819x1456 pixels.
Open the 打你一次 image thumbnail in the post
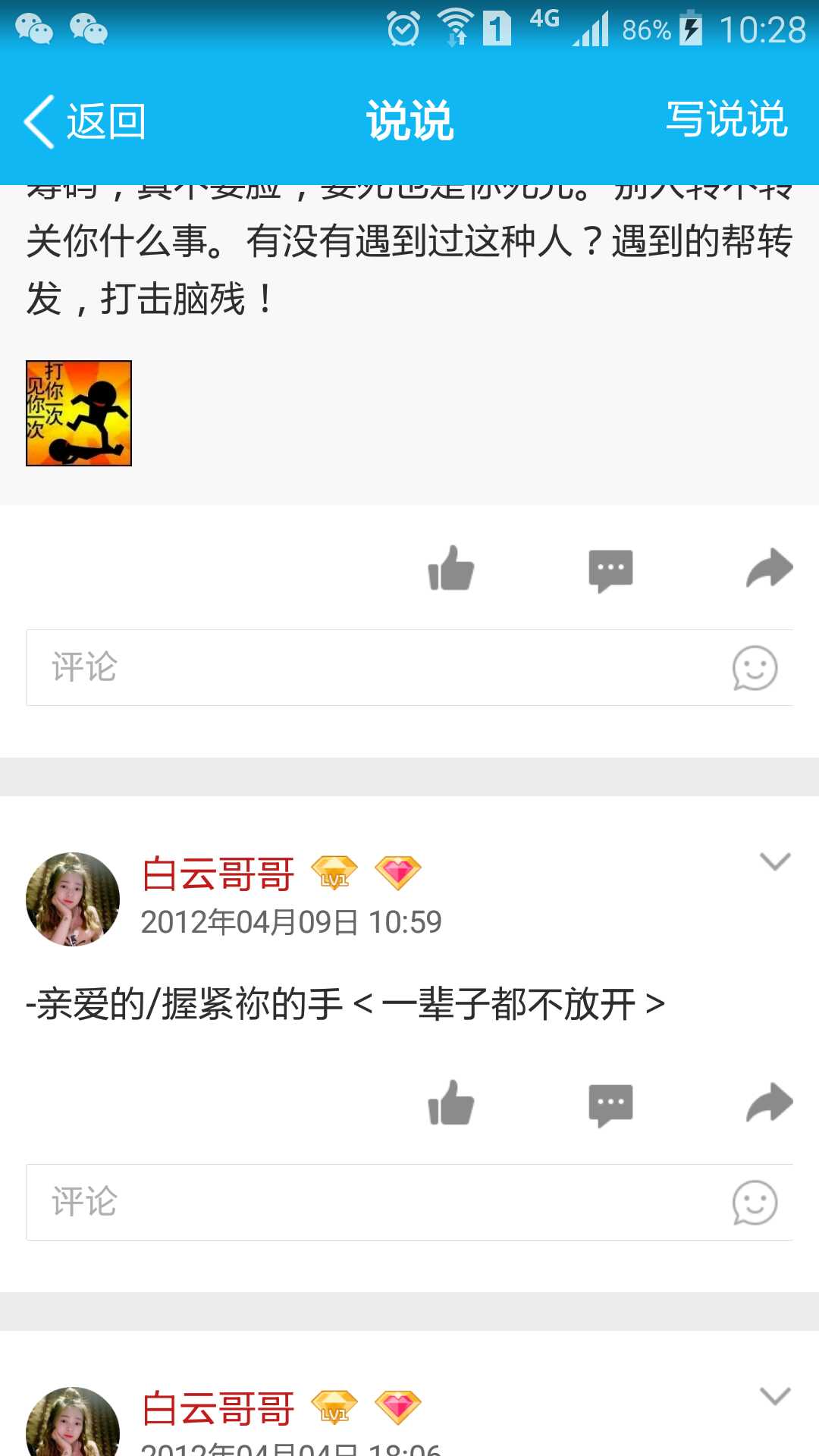[x=79, y=413]
